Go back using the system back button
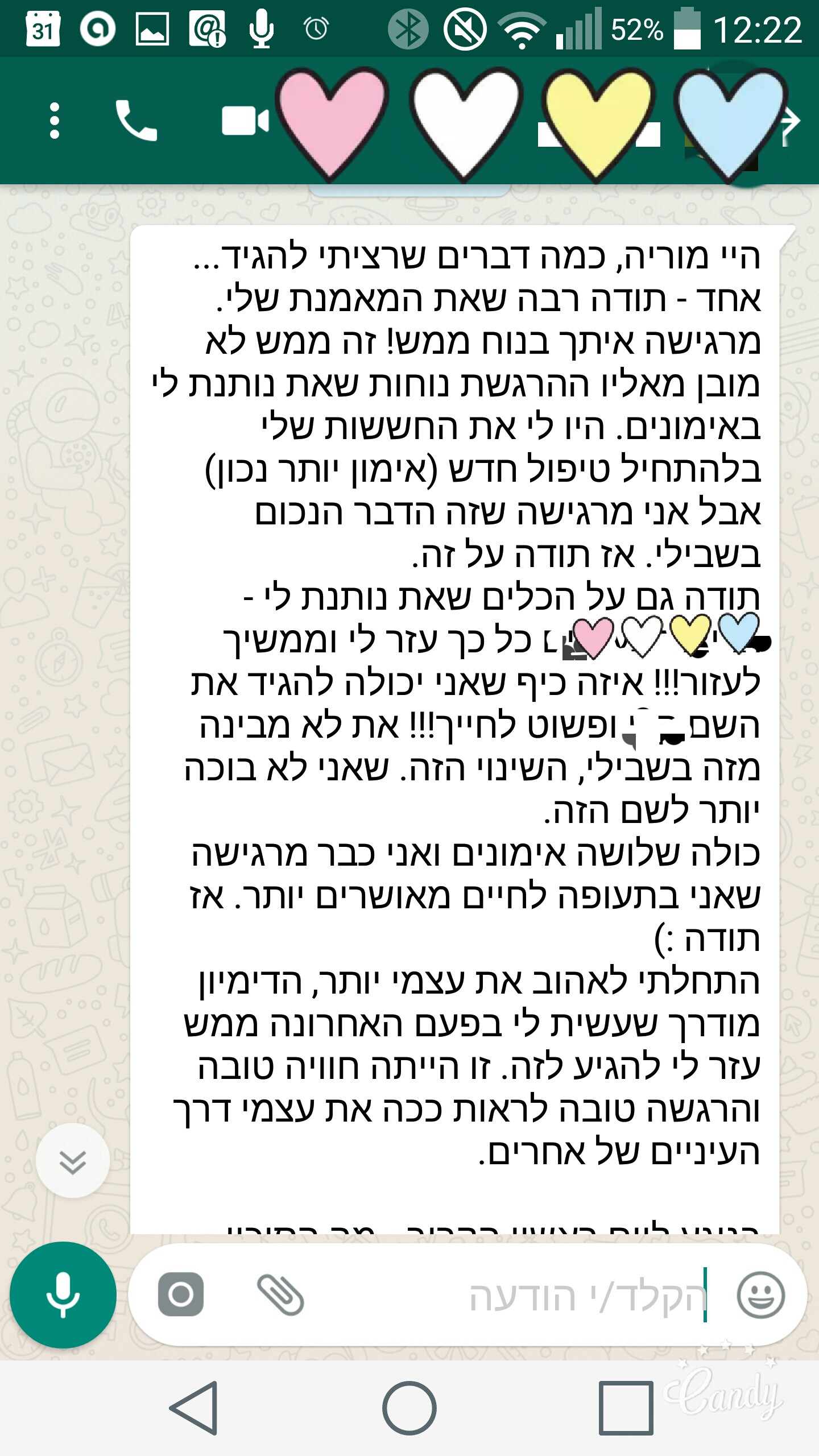The width and height of the screenshot is (819, 1456). (195, 1408)
